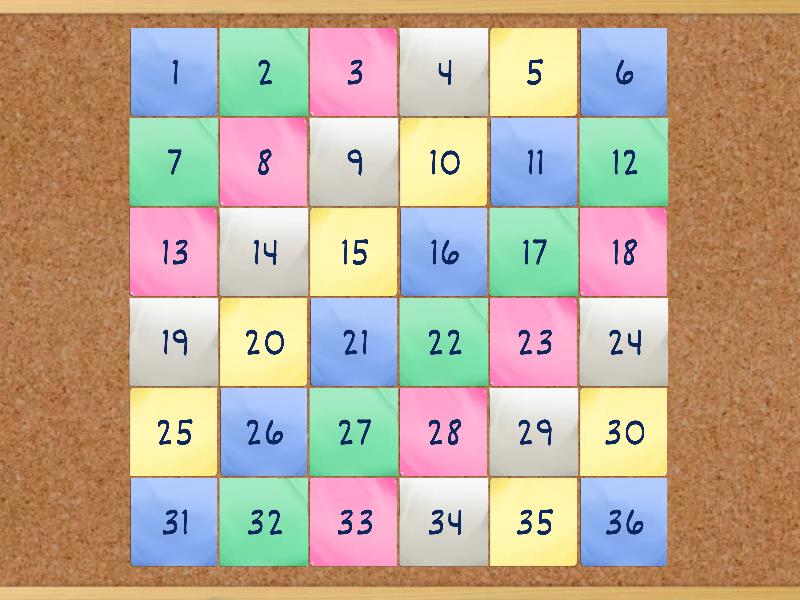Select the tile numbered 22
Screen dimensions: 800x600
tap(444, 342)
